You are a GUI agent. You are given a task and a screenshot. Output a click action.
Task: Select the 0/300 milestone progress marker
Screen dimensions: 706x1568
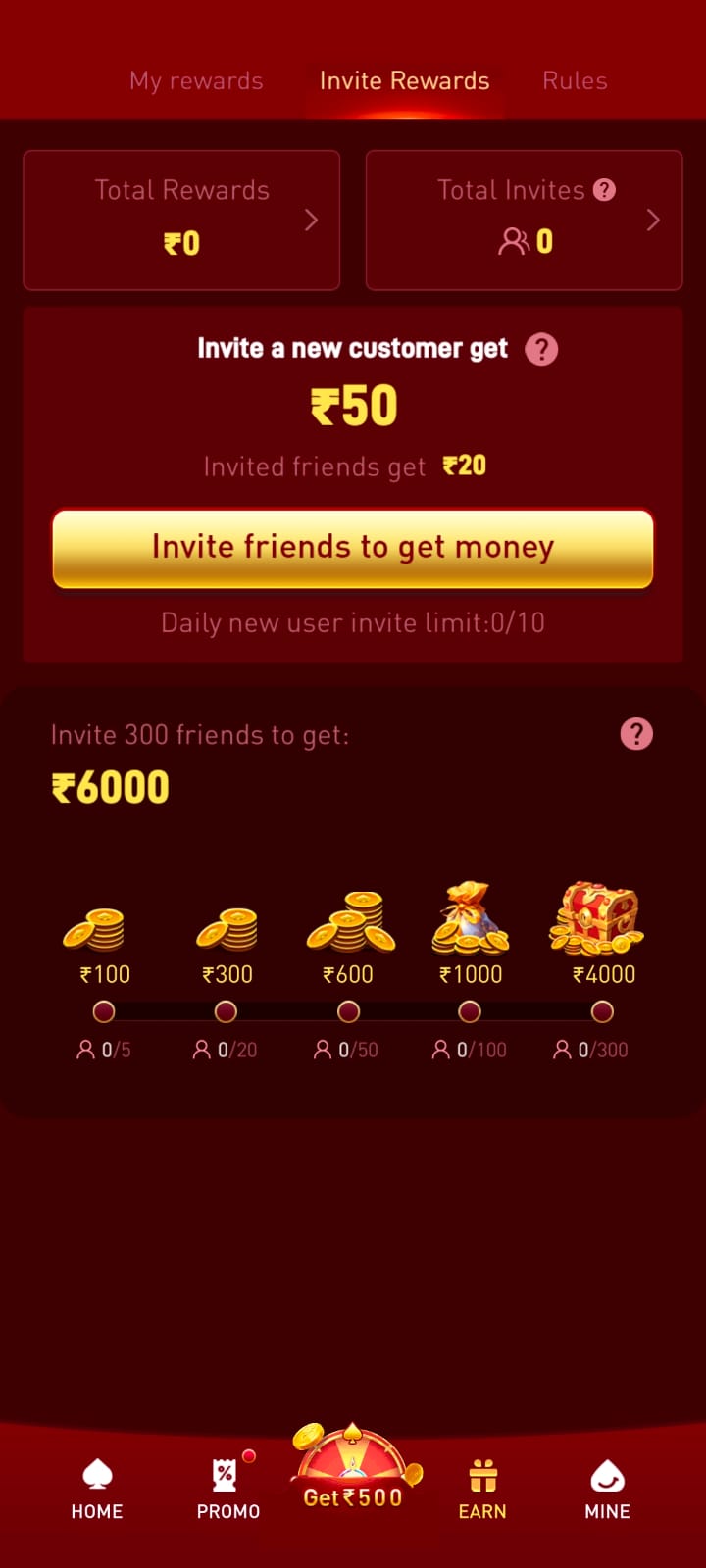click(x=602, y=1011)
